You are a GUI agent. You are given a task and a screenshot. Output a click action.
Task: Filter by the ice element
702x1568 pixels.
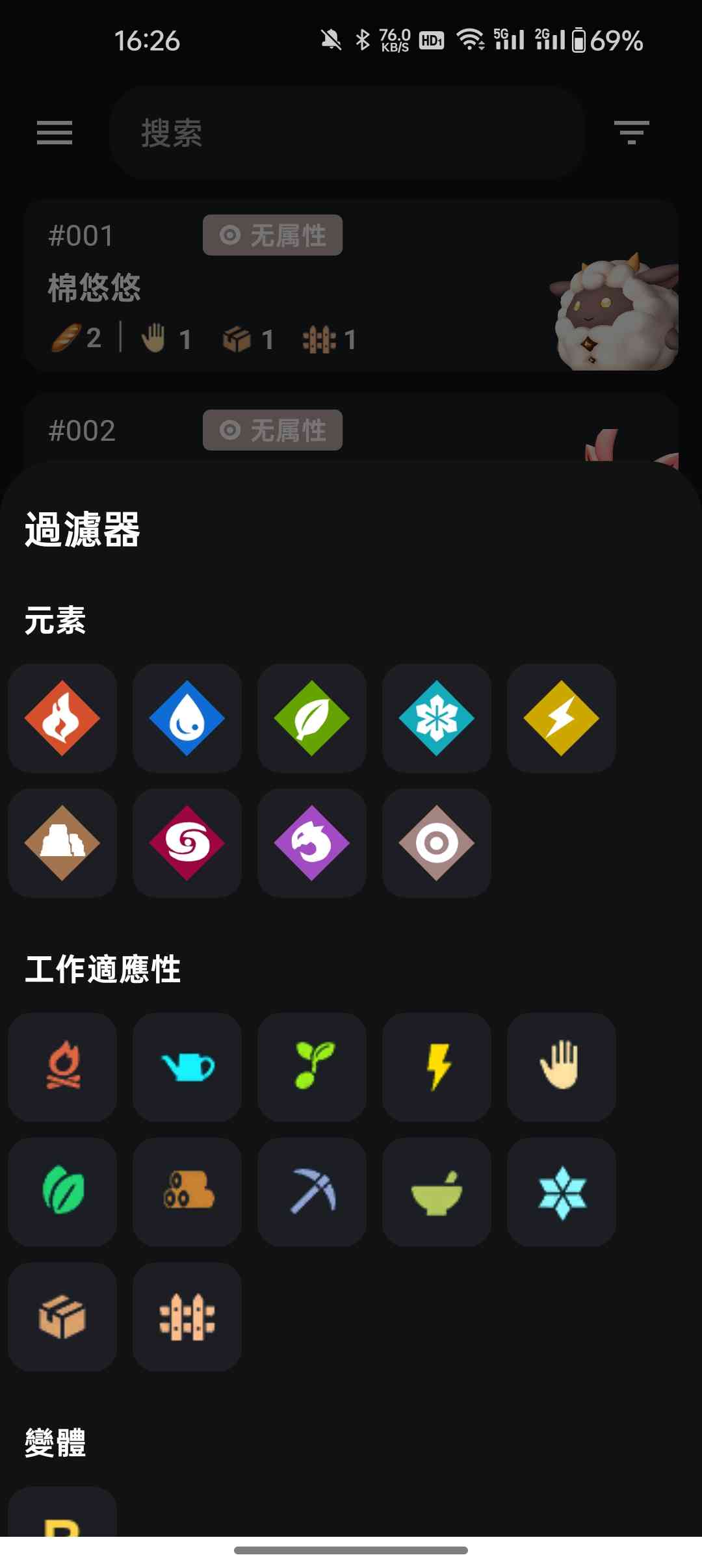point(437,718)
